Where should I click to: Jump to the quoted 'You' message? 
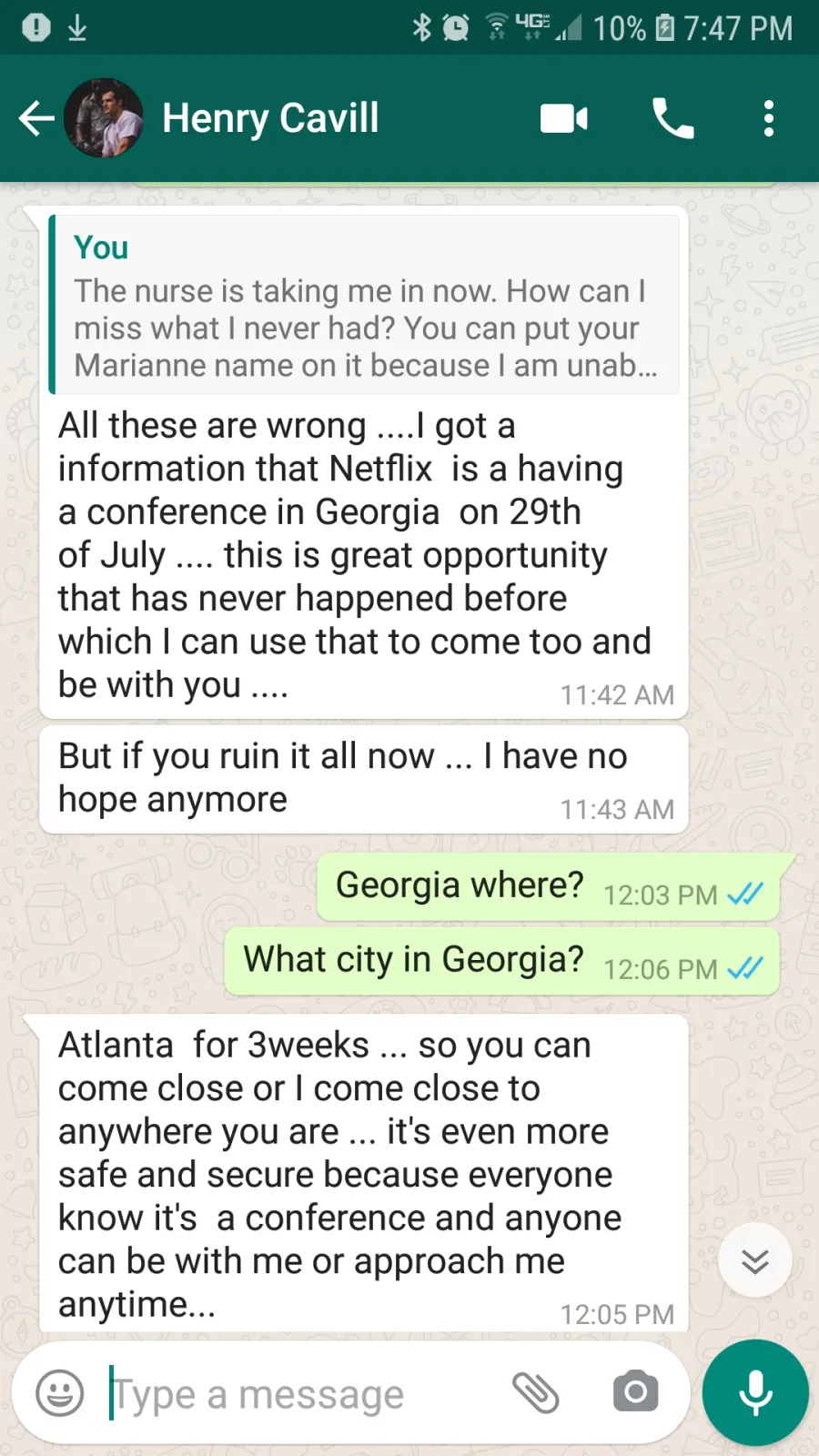[364, 305]
